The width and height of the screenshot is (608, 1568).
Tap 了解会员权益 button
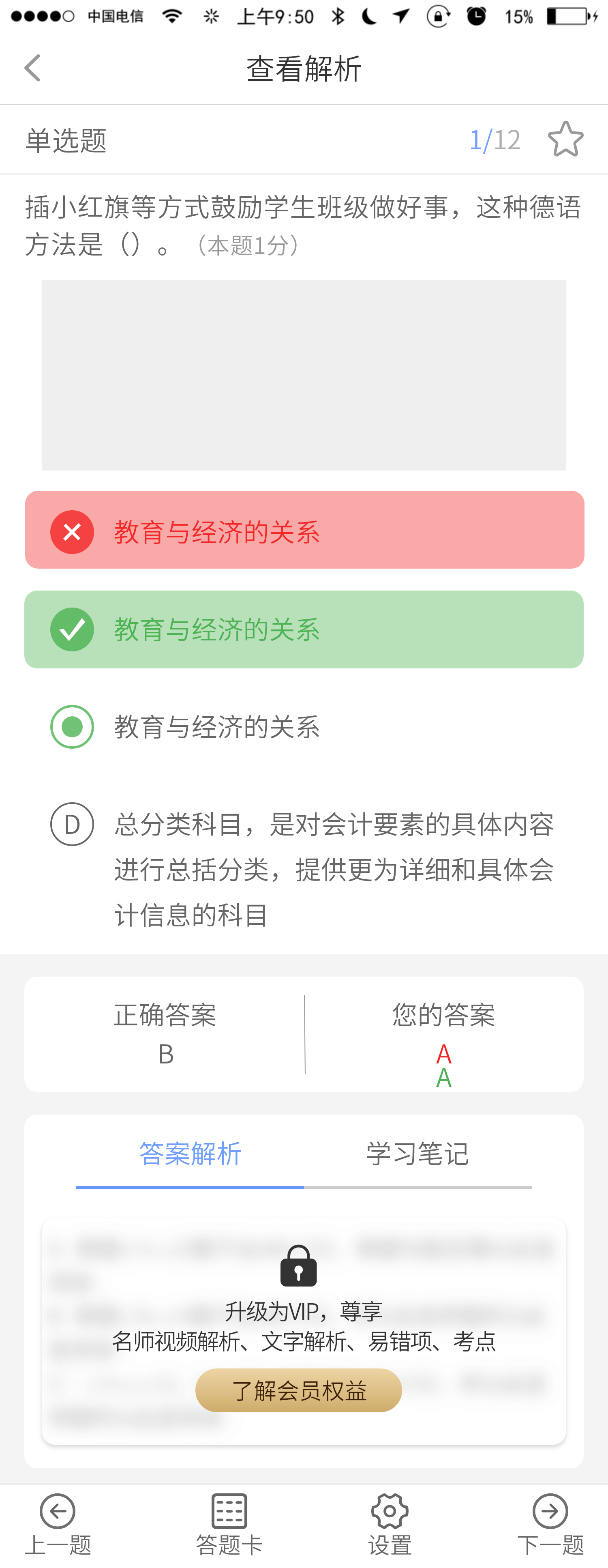pyautogui.click(x=298, y=1390)
